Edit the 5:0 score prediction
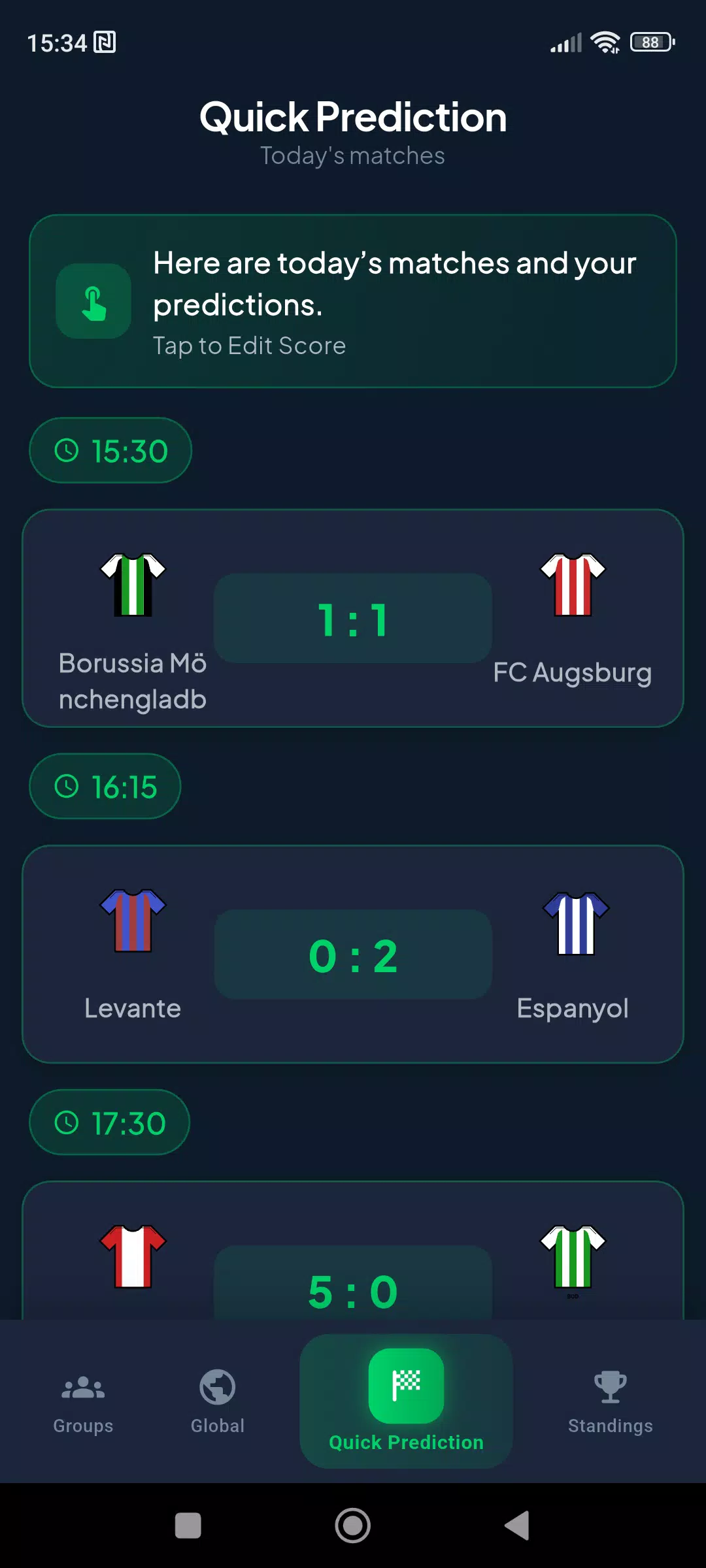The image size is (706, 1568). [x=353, y=1283]
